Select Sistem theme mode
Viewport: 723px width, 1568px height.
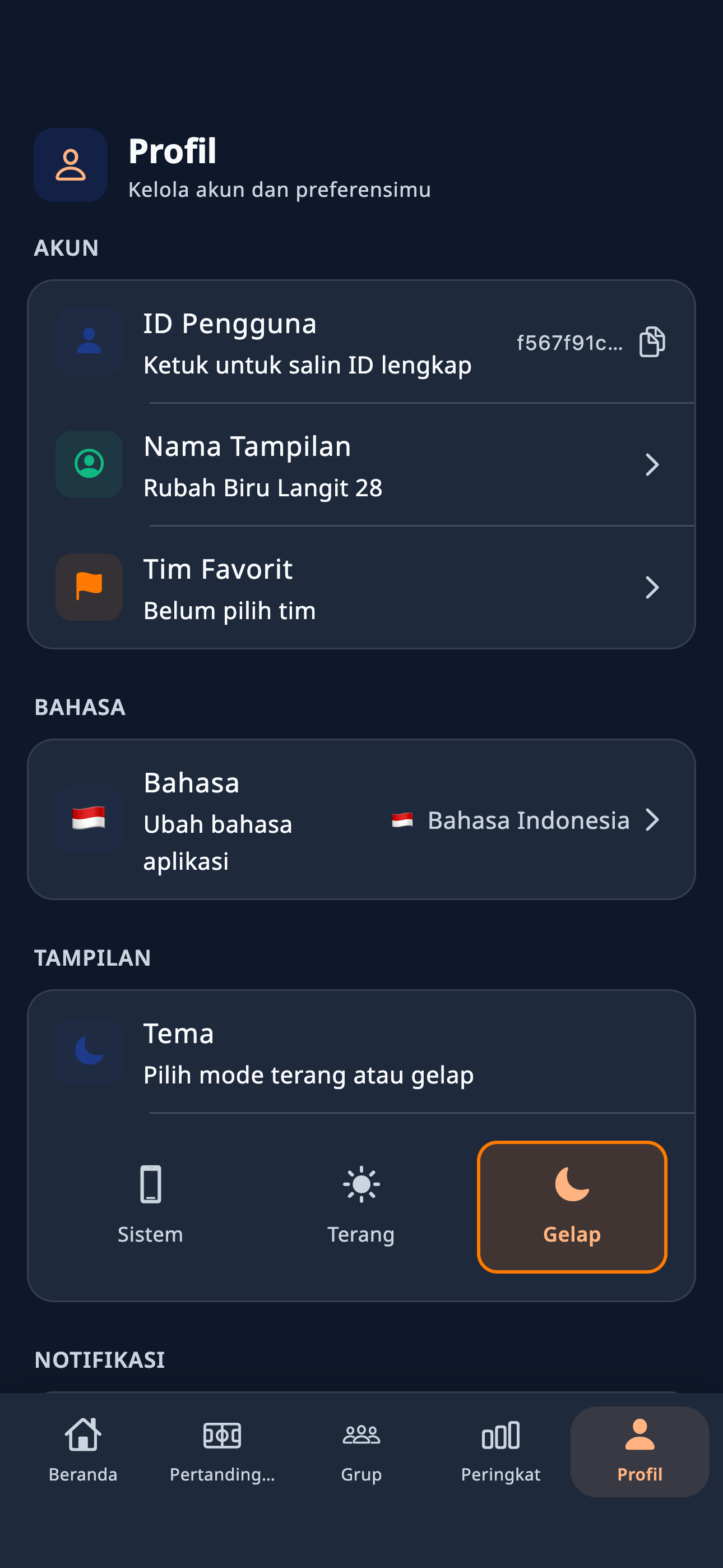tap(150, 1199)
